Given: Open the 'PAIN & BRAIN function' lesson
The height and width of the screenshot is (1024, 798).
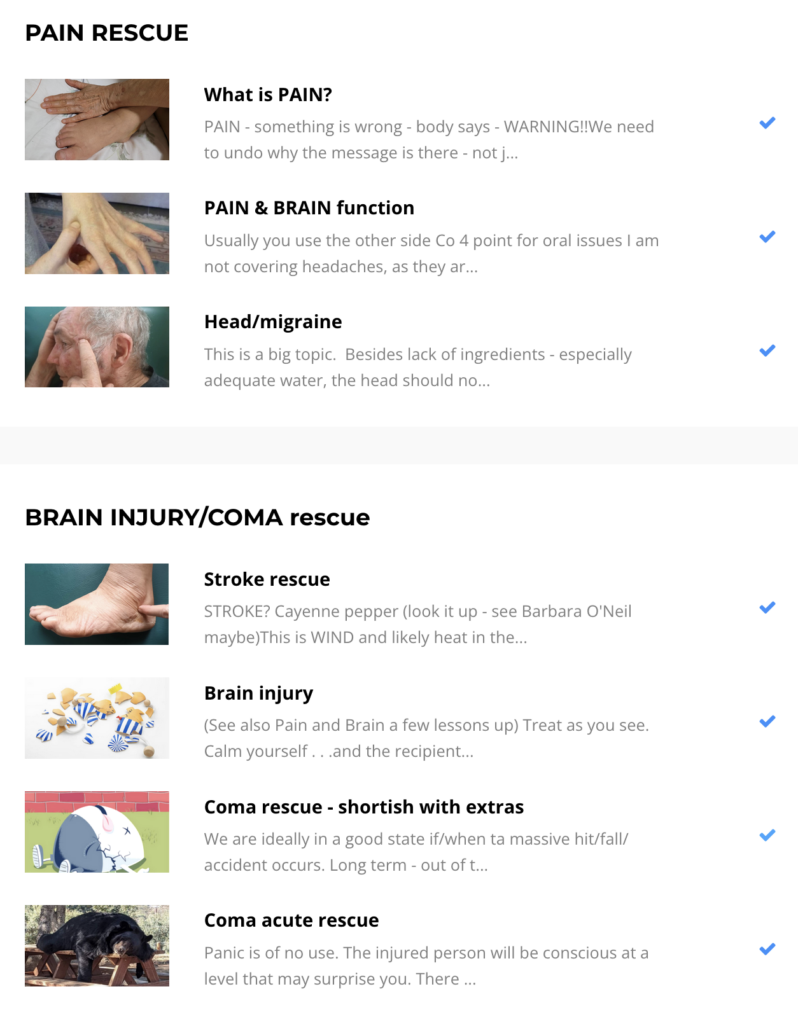Looking at the screenshot, I should pyautogui.click(x=309, y=208).
